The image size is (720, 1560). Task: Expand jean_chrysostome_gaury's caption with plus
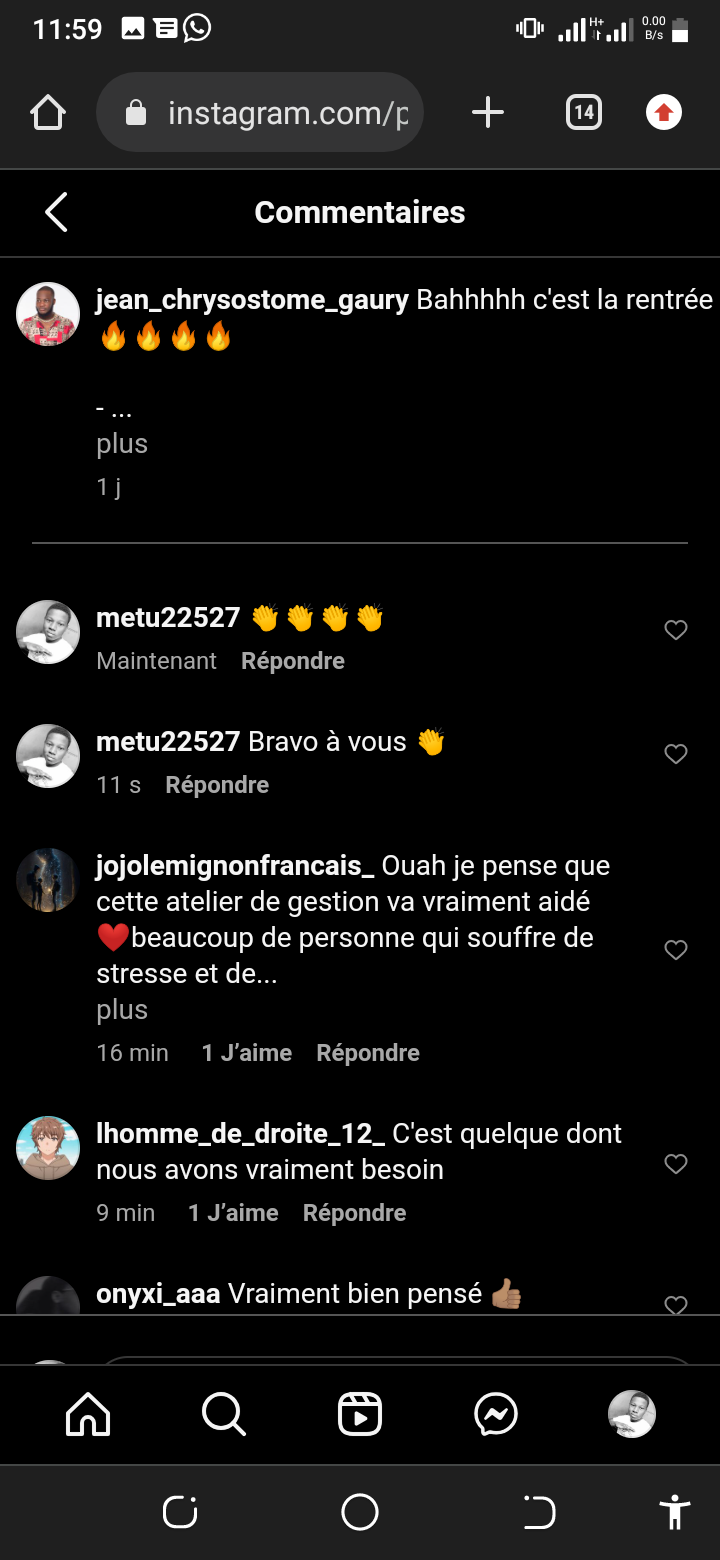[122, 444]
